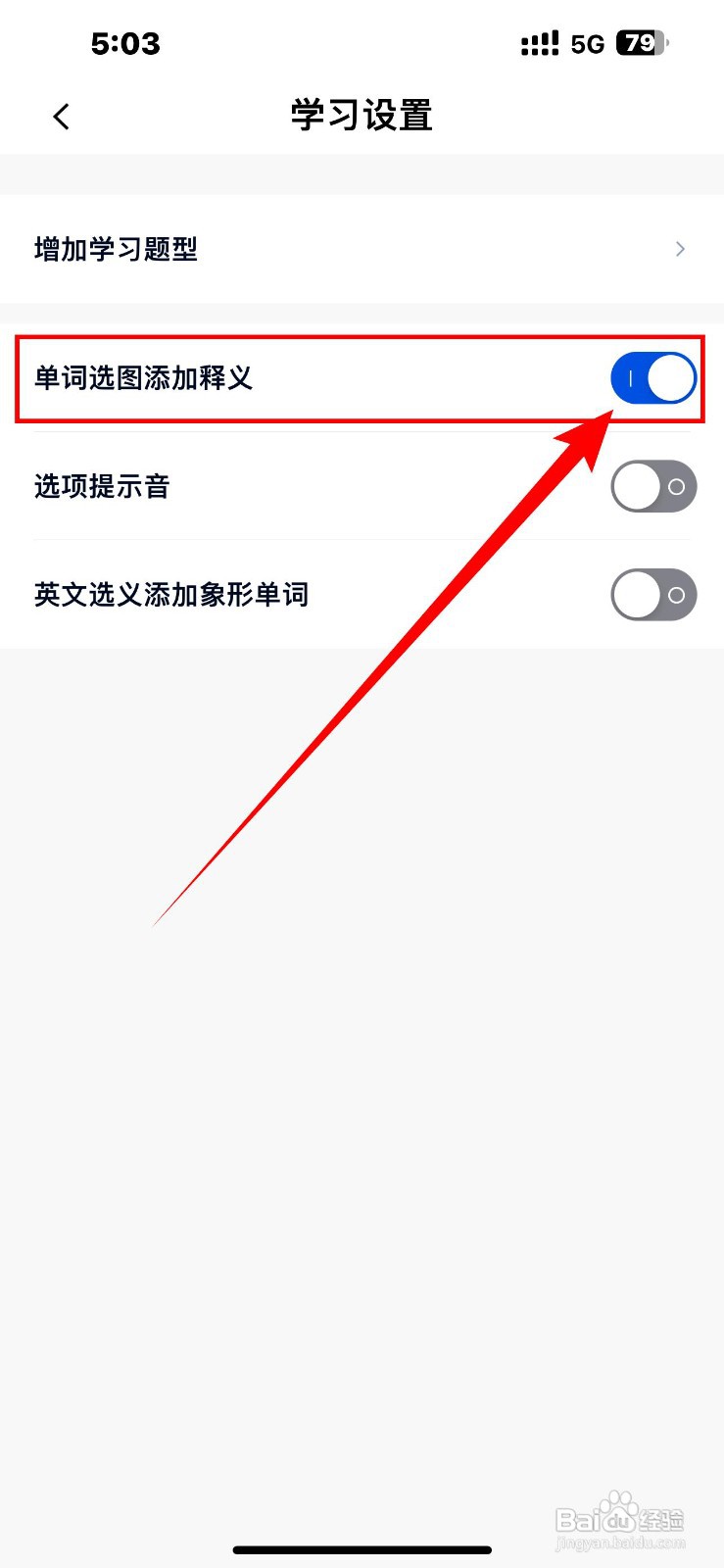
Task: Tap the back arrow to leave 学习设置
Action: pos(61,116)
